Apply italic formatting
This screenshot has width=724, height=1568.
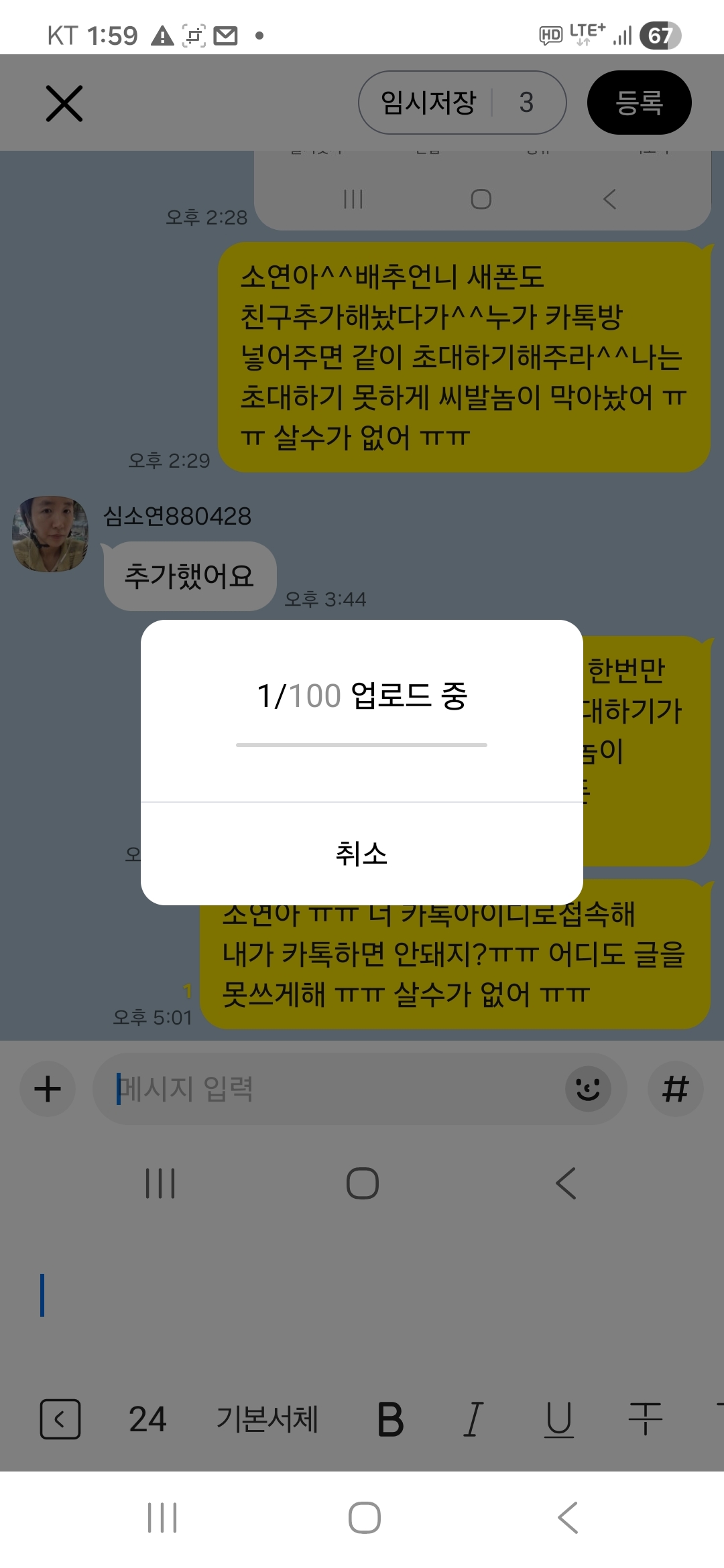[x=473, y=1419]
